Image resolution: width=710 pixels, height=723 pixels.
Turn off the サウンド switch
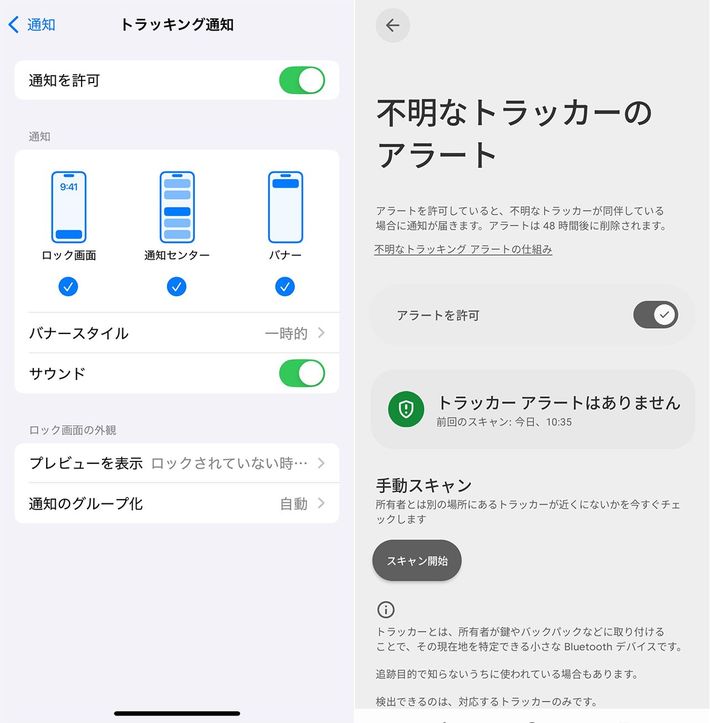pos(301,374)
